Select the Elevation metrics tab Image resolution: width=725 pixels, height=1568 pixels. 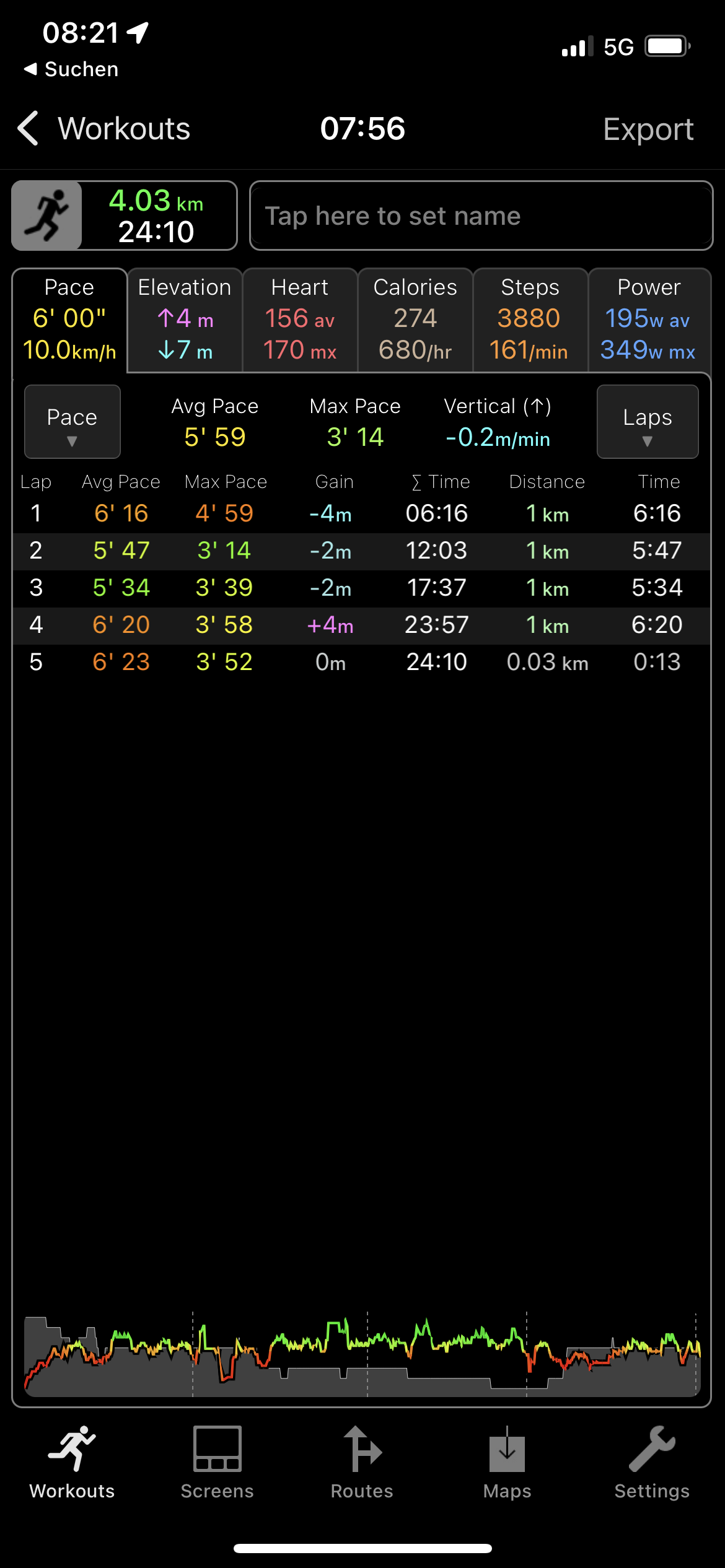point(185,320)
